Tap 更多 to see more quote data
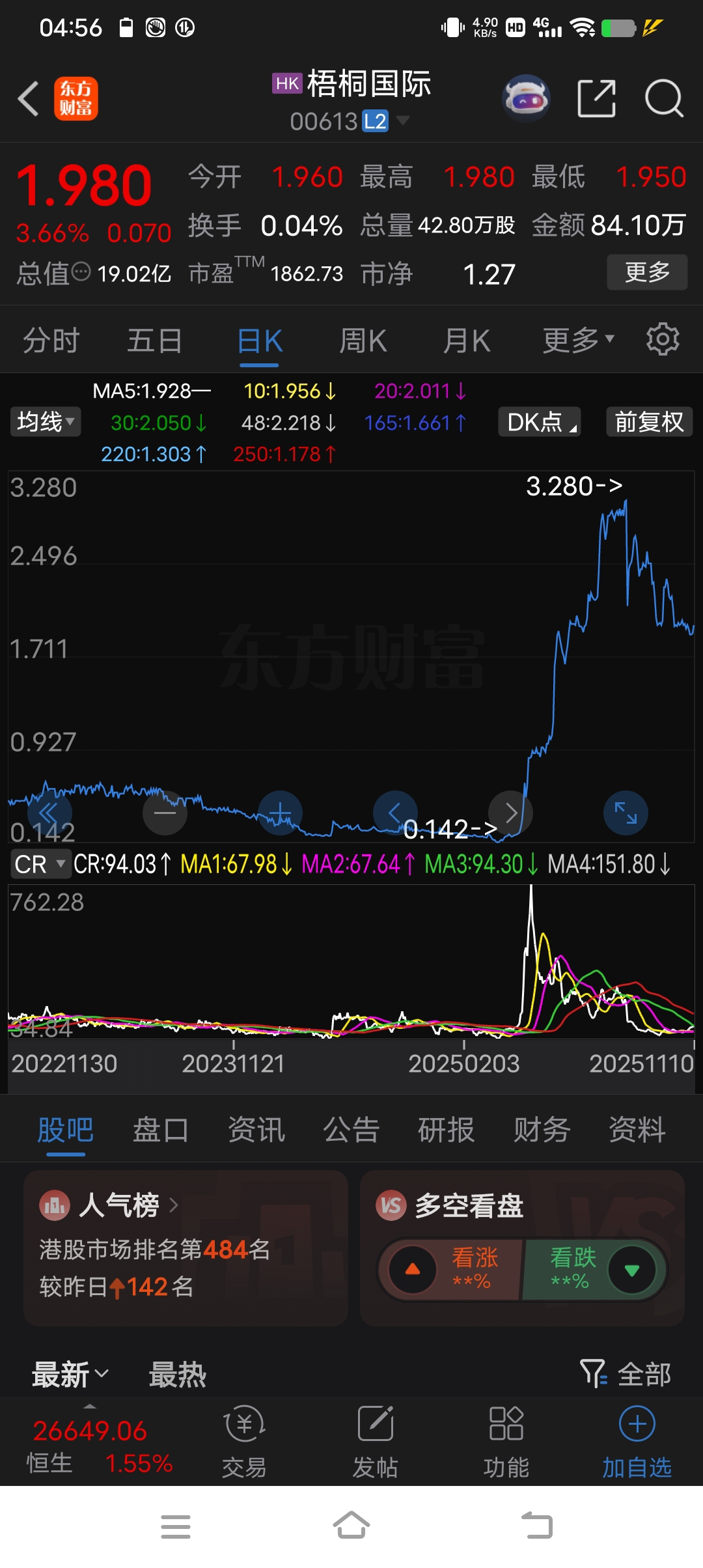 pos(647,272)
